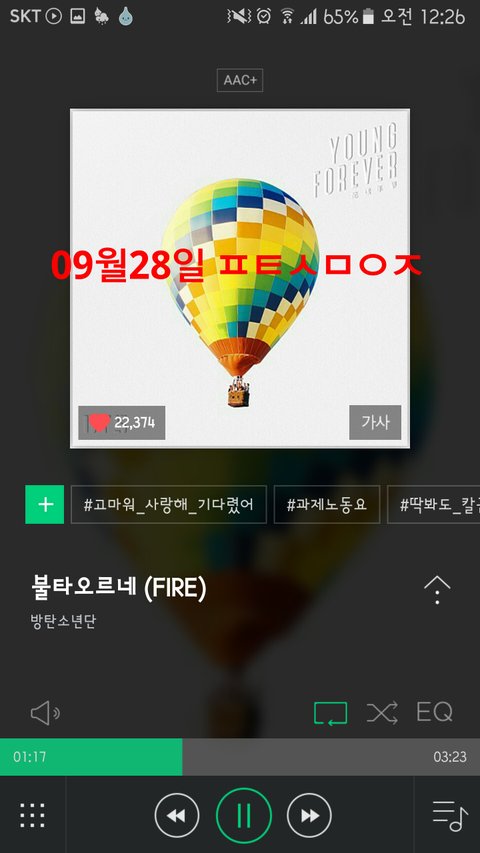This screenshot has width=480, height=853.
Task: Seek within the playback progress bar
Action: [240, 757]
